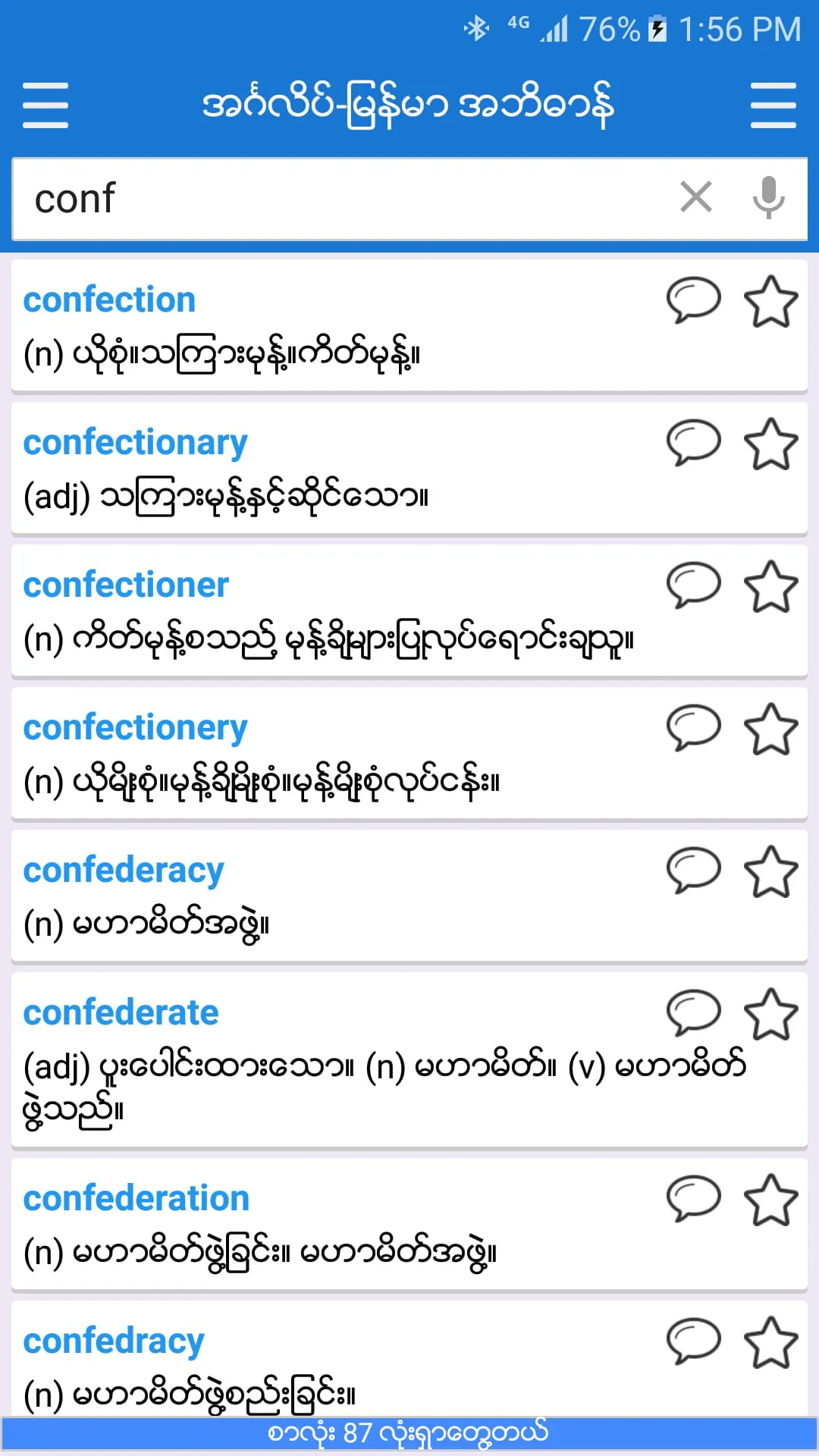Screen dimensions: 819x1456
Task: Select the word confectioner to view details
Action: [x=126, y=584]
